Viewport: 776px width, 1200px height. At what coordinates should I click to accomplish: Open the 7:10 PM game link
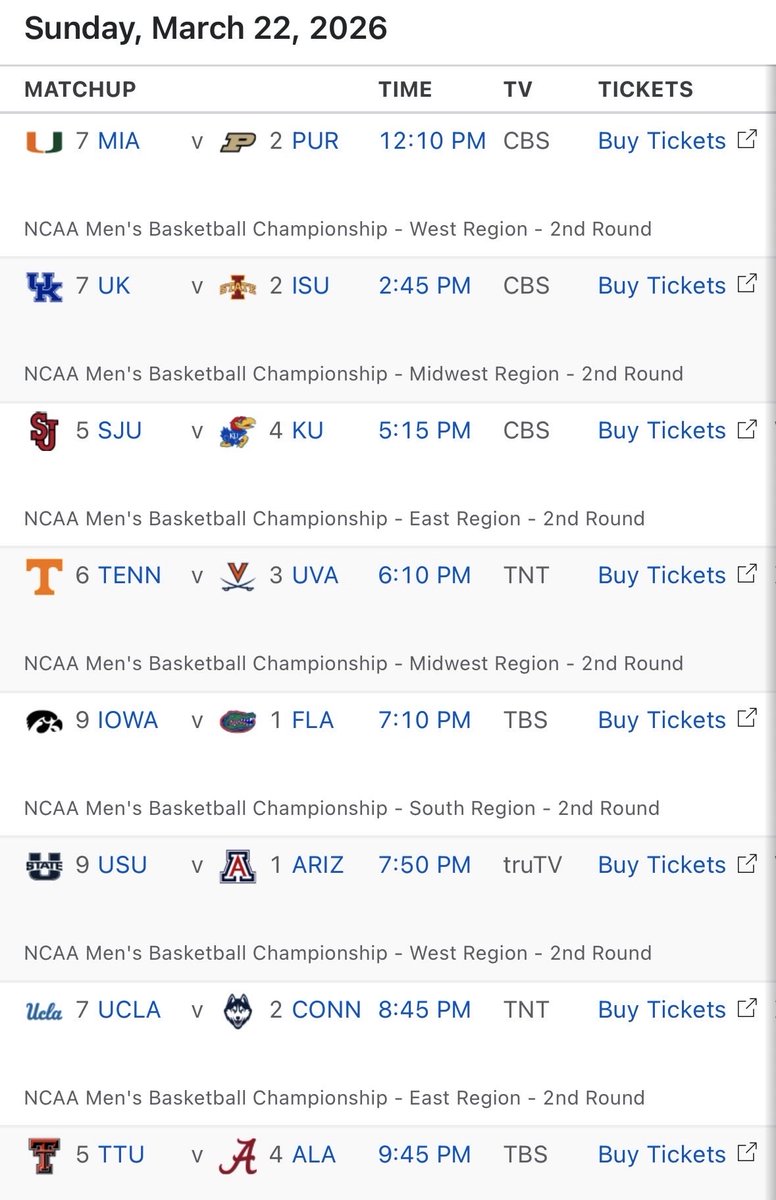coord(424,721)
